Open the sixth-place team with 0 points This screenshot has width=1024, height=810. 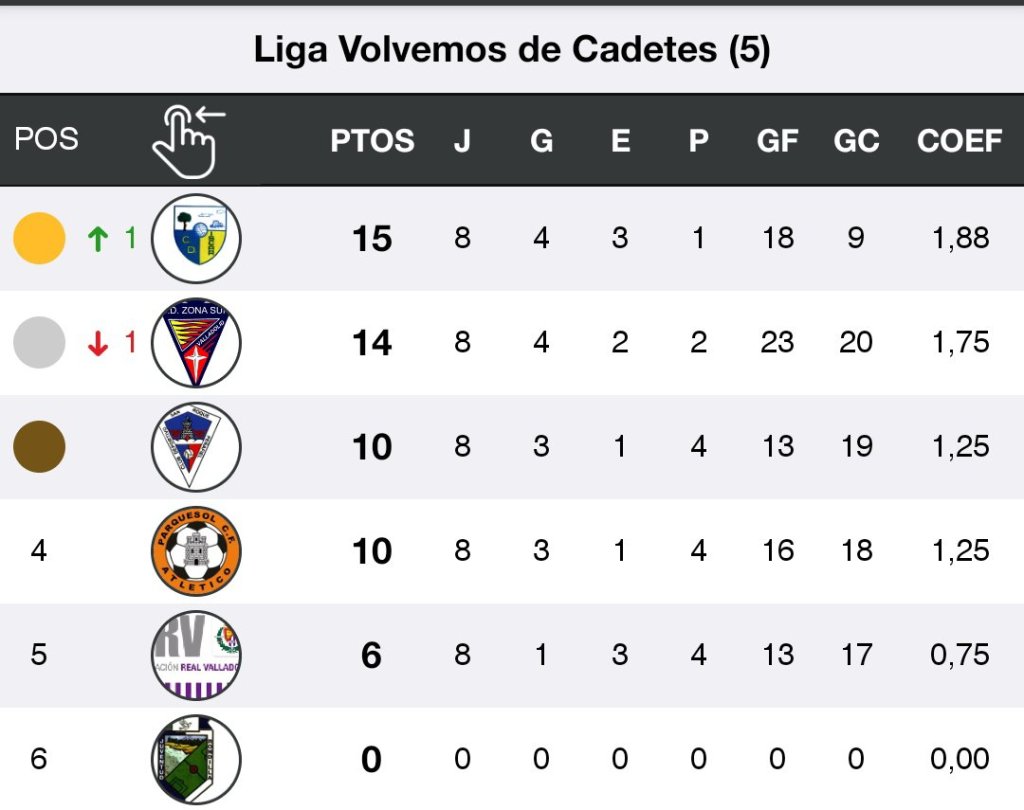pyautogui.click(x=196, y=759)
